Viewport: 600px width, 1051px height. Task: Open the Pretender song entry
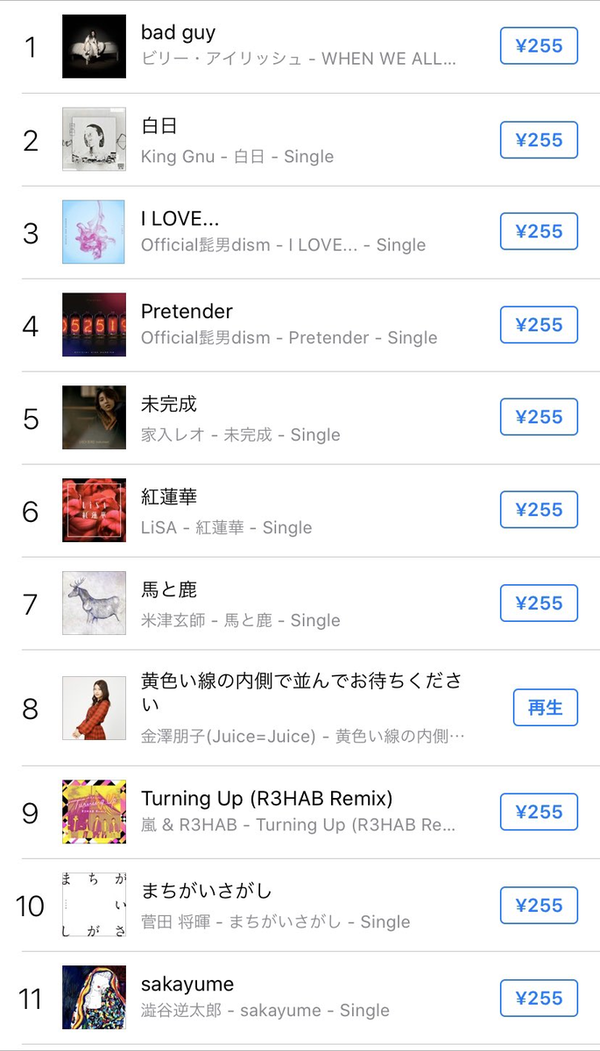pyautogui.click(x=300, y=325)
